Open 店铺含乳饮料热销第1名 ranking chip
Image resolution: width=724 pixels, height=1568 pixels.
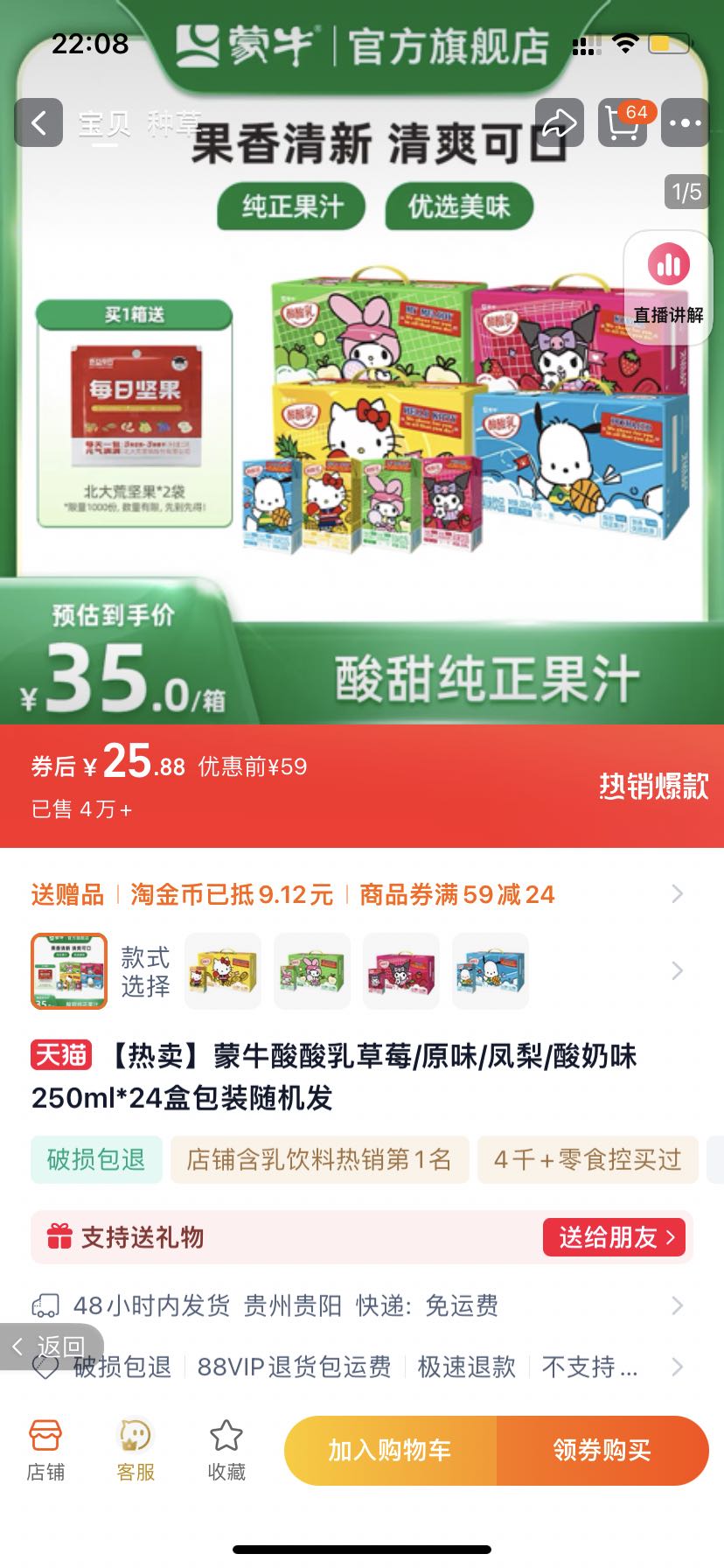(x=319, y=1160)
